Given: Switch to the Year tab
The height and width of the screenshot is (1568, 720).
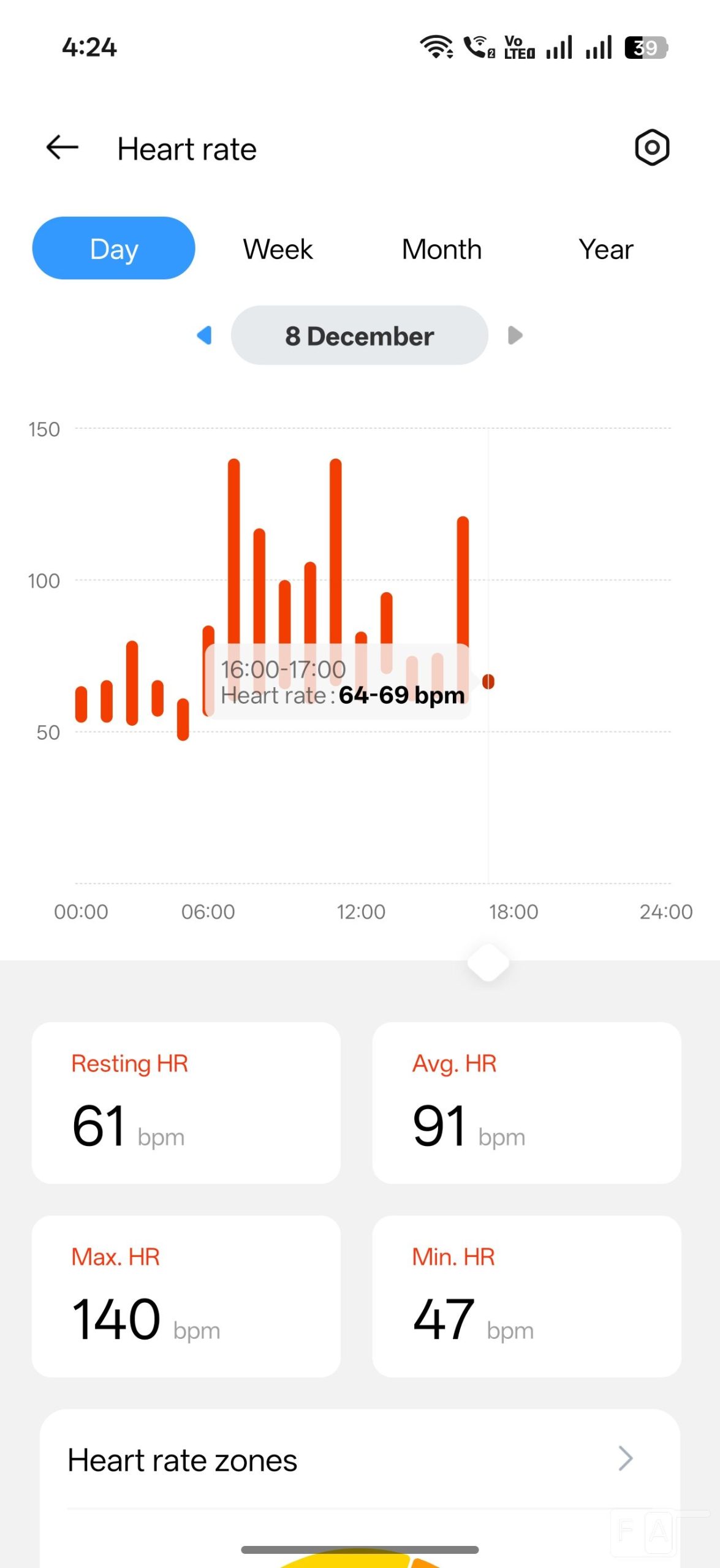Looking at the screenshot, I should click(x=605, y=249).
